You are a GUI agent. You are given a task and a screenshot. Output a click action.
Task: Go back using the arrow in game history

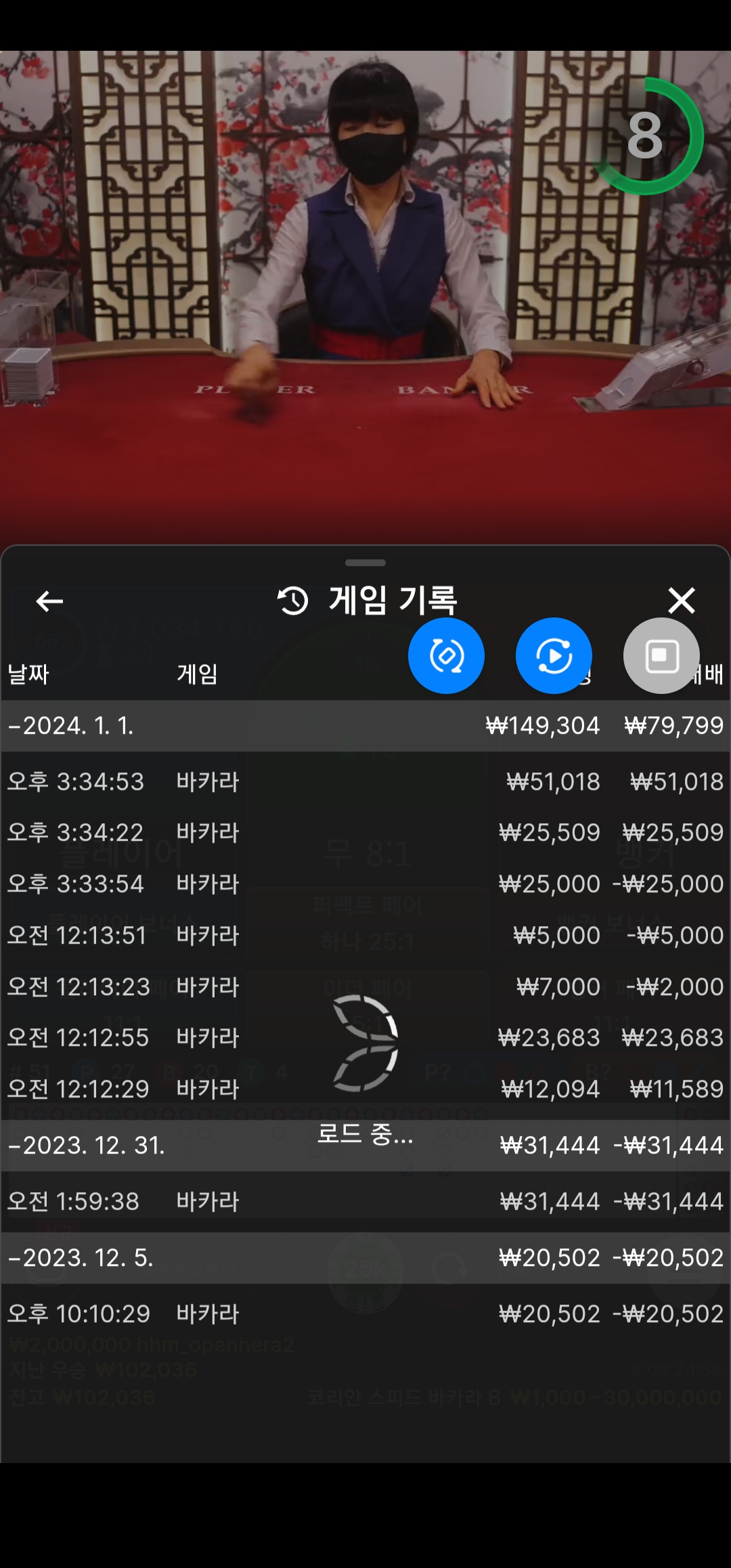49,601
